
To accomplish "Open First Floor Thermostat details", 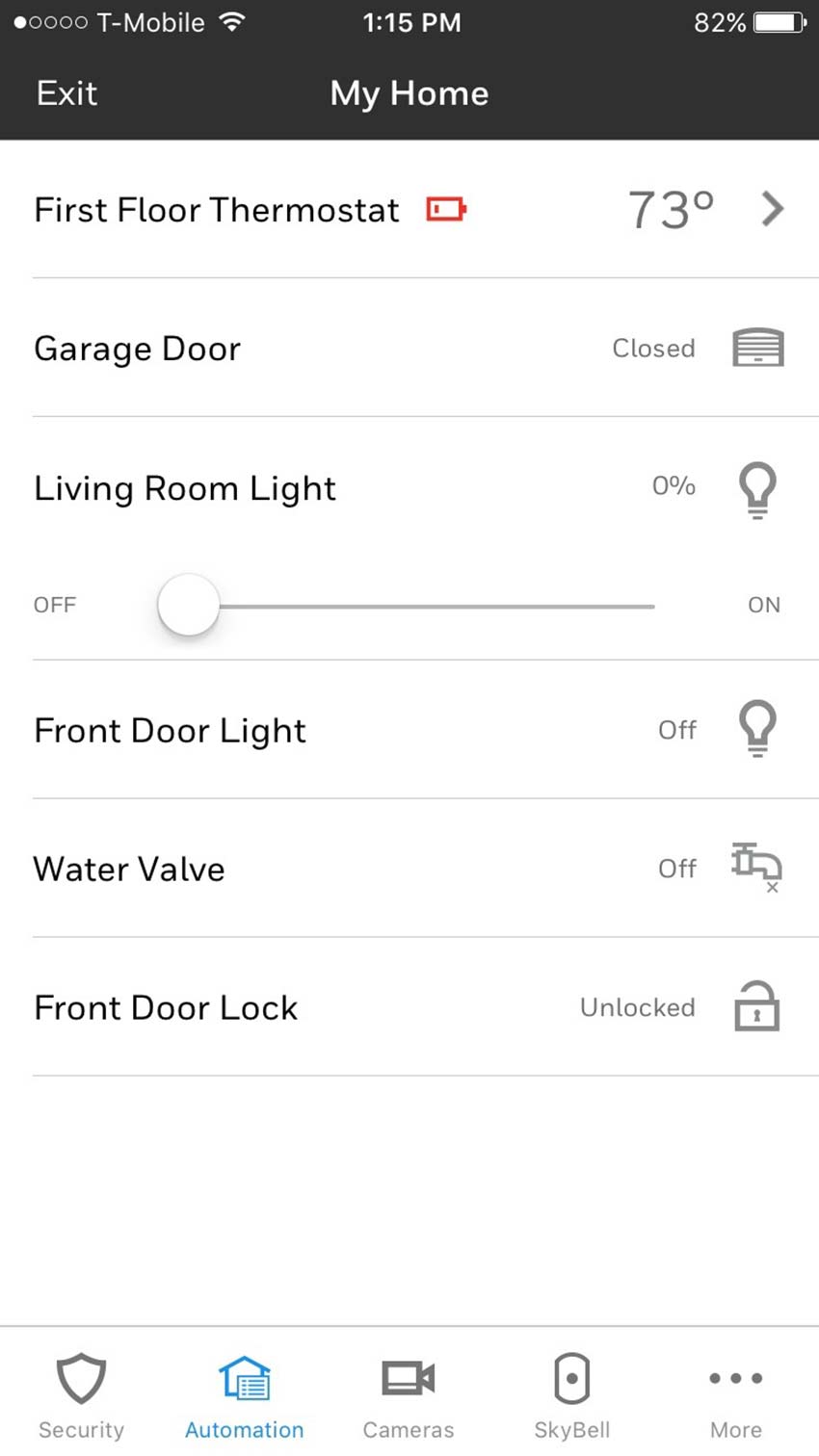I will tap(772, 209).
